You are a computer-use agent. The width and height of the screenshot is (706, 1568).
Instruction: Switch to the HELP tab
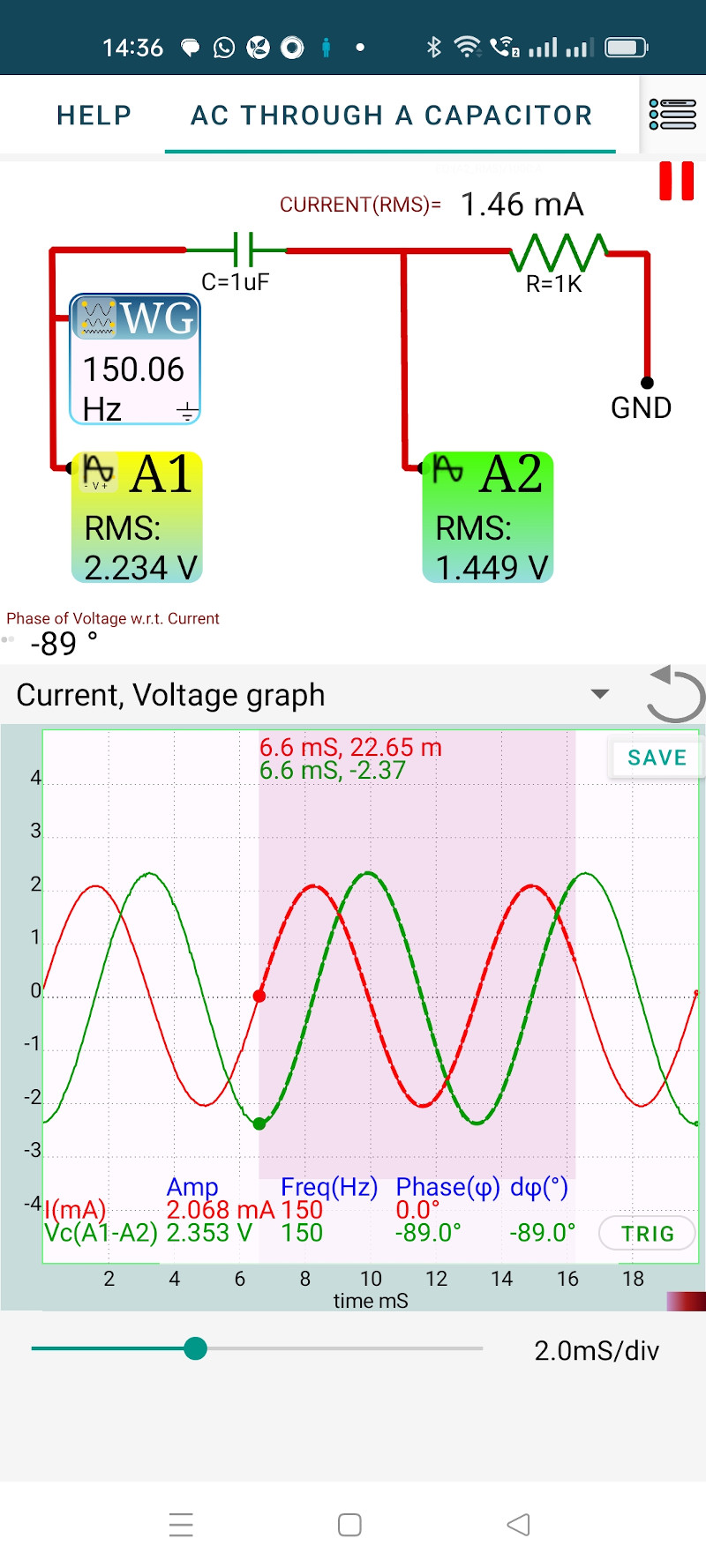click(x=94, y=116)
